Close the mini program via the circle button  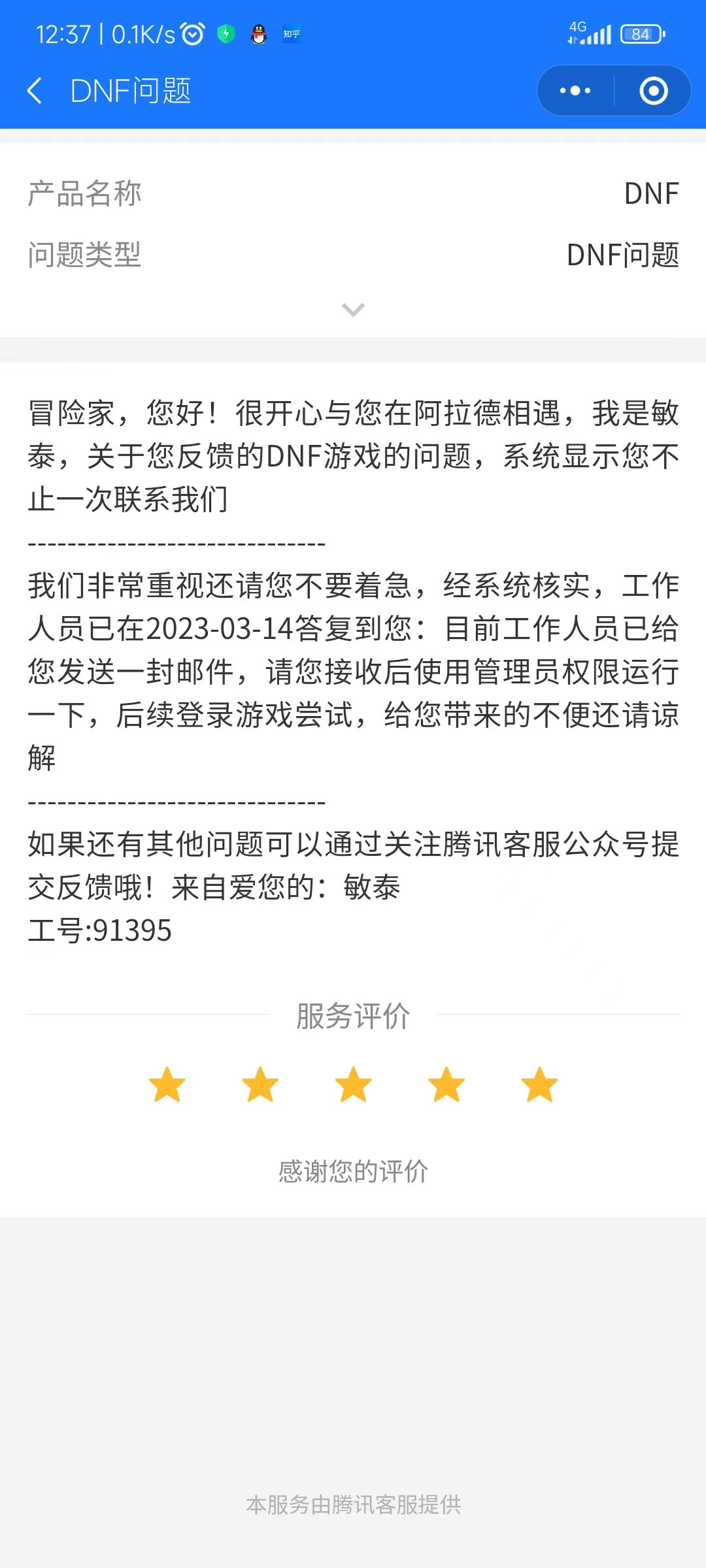(653, 91)
